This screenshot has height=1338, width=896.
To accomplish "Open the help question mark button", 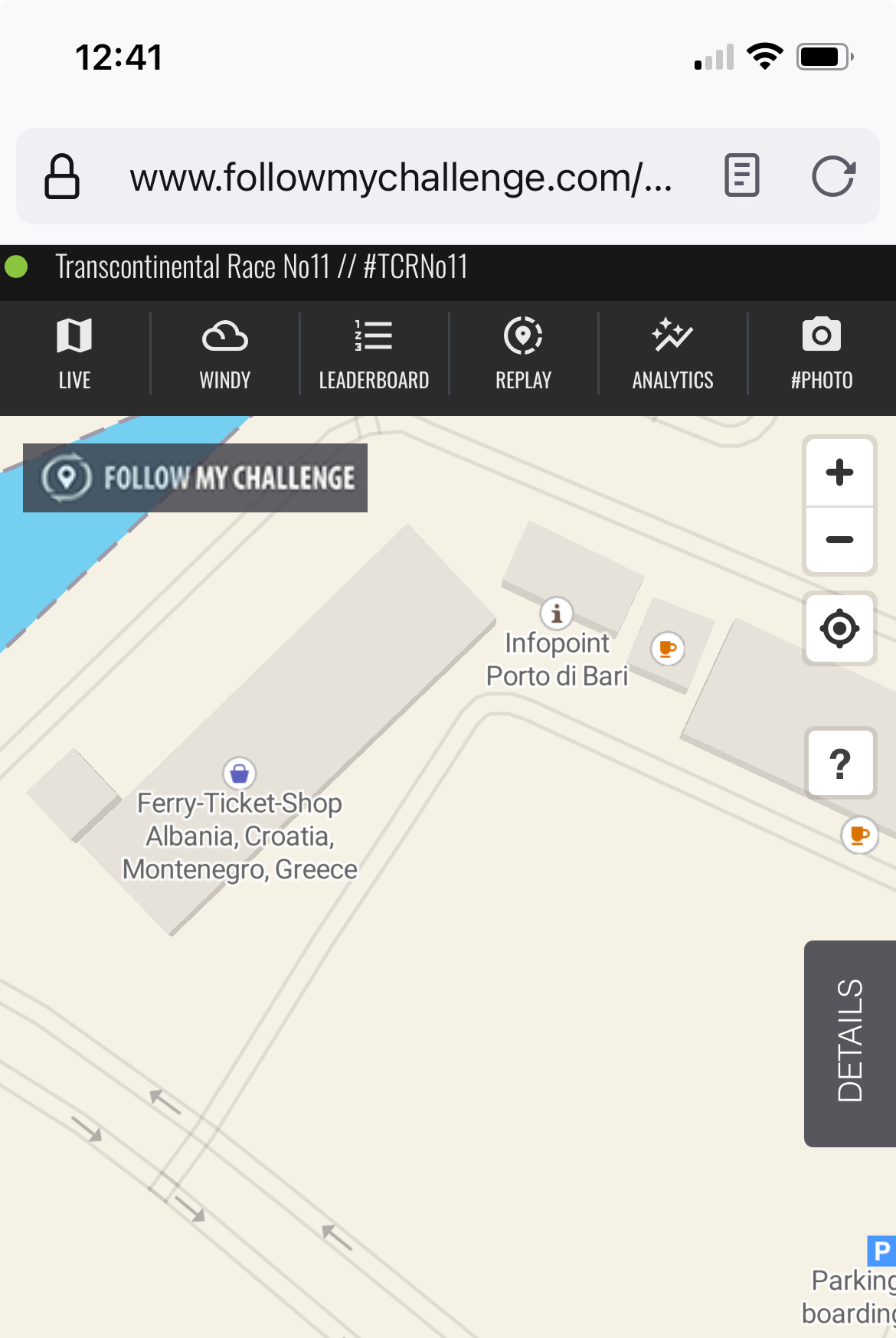I will (840, 764).
